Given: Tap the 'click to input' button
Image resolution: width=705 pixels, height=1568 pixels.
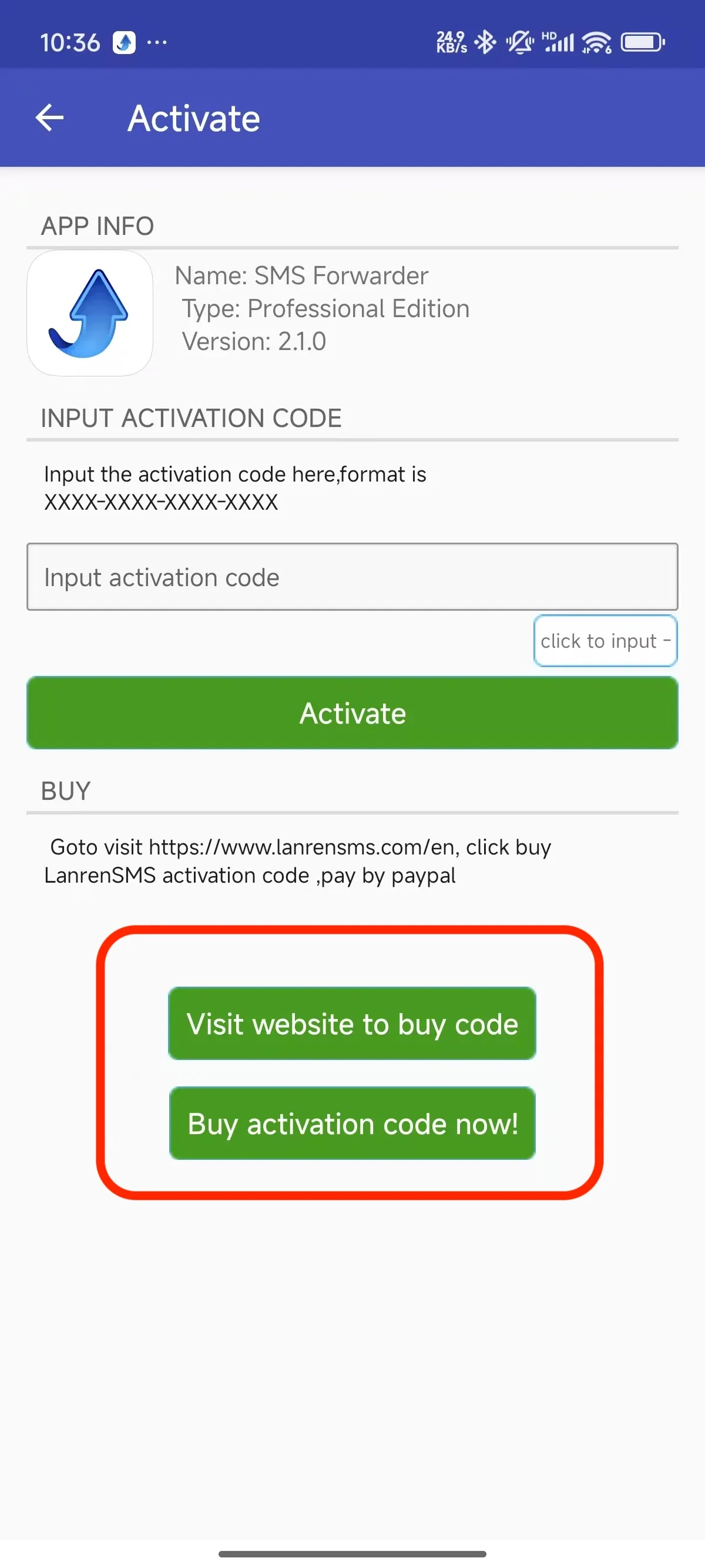Looking at the screenshot, I should pos(605,640).
